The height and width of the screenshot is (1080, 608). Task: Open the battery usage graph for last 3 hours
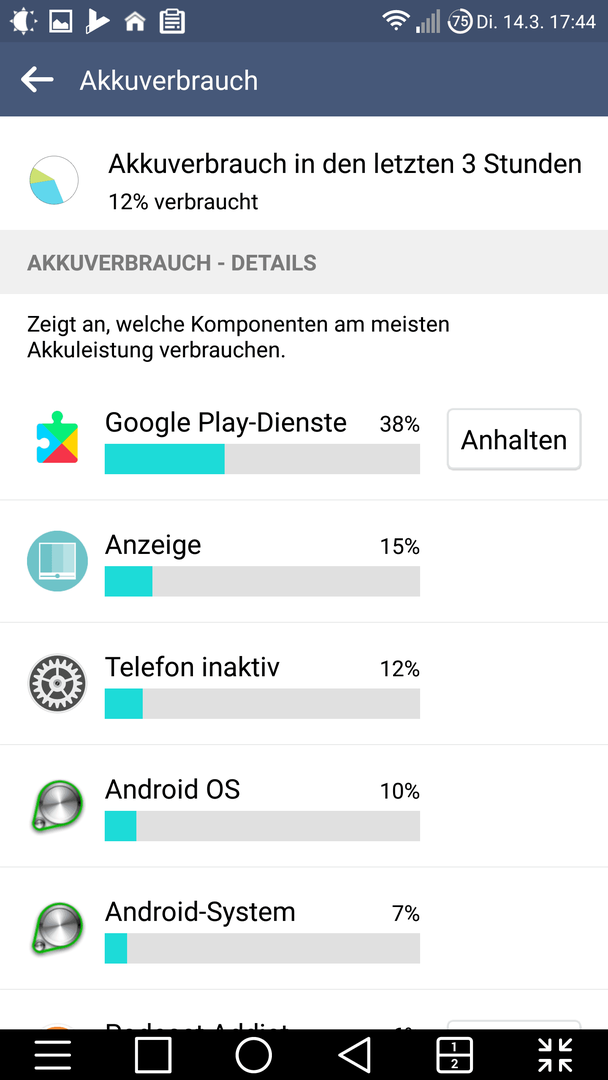[304, 180]
